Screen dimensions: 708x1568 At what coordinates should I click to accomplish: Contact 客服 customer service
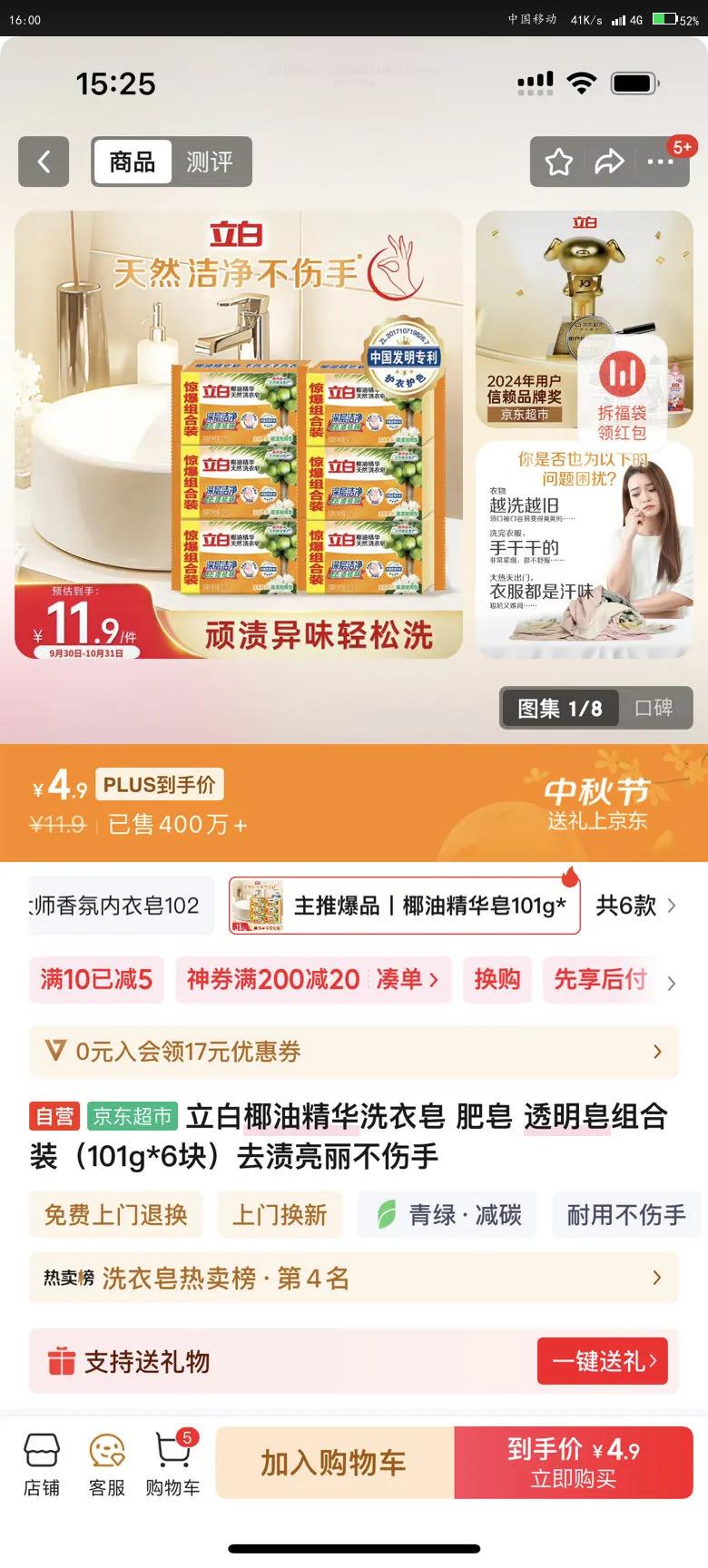[107, 1464]
